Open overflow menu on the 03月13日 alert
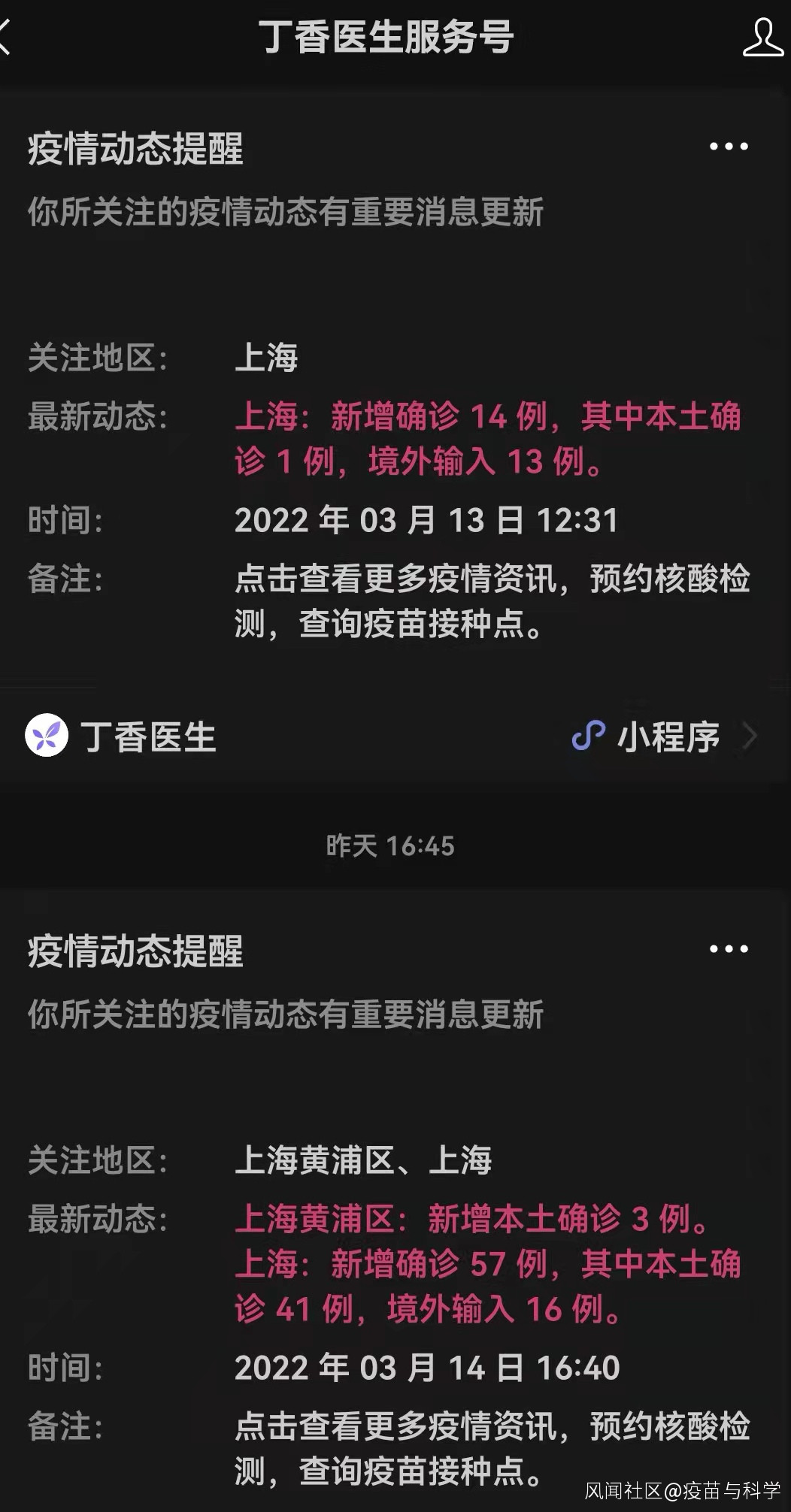This screenshot has height=1512, width=791. tap(729, 147)
